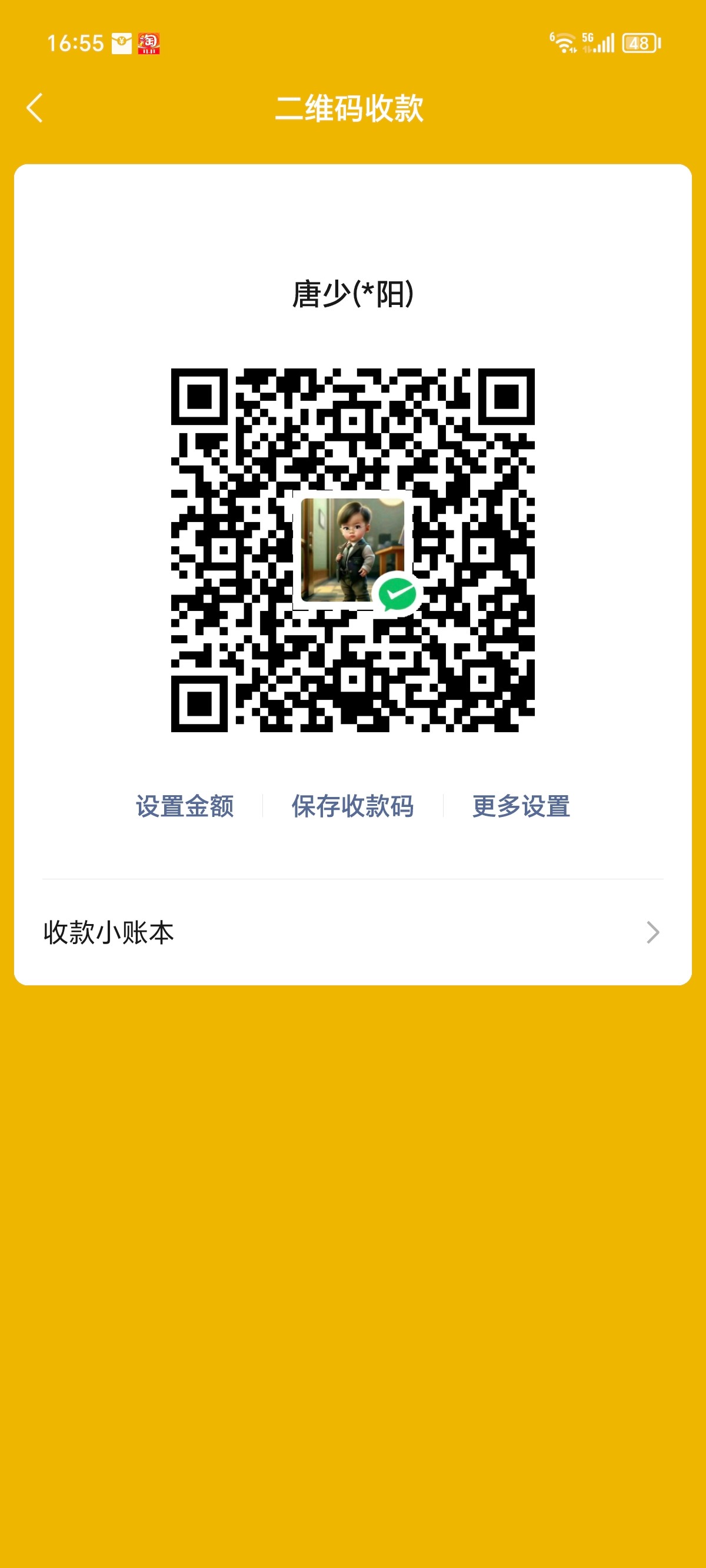Go back using the top-left arrow
The height and width of the screenshot is (1568, 706).
(35, 108)
